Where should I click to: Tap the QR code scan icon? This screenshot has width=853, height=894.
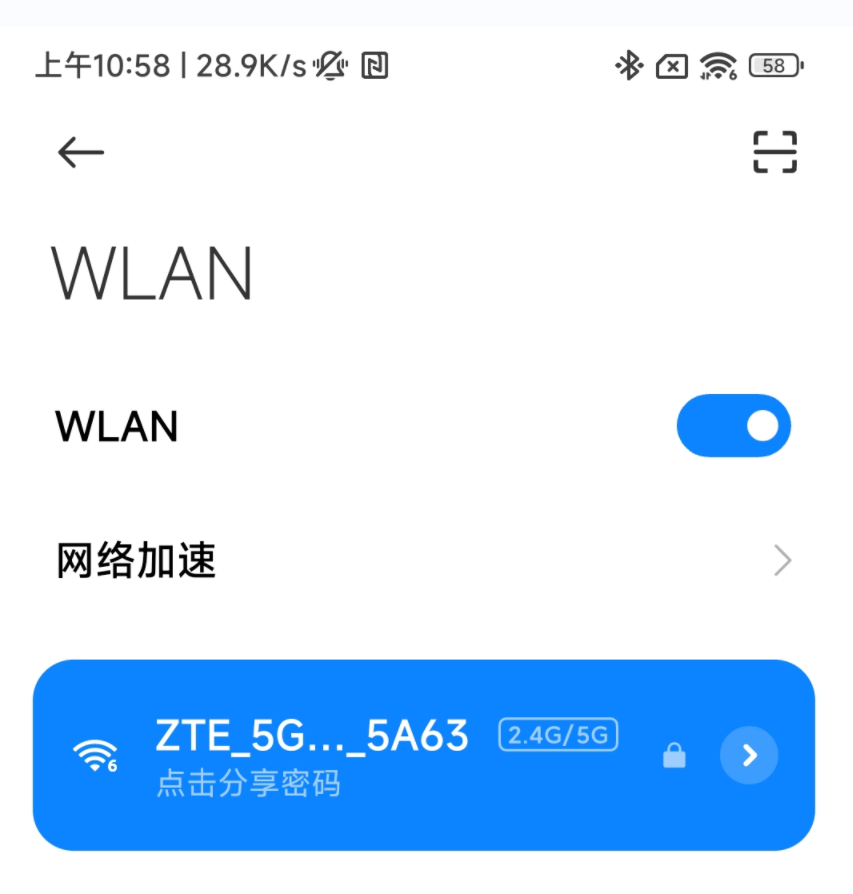pos(773,153)
